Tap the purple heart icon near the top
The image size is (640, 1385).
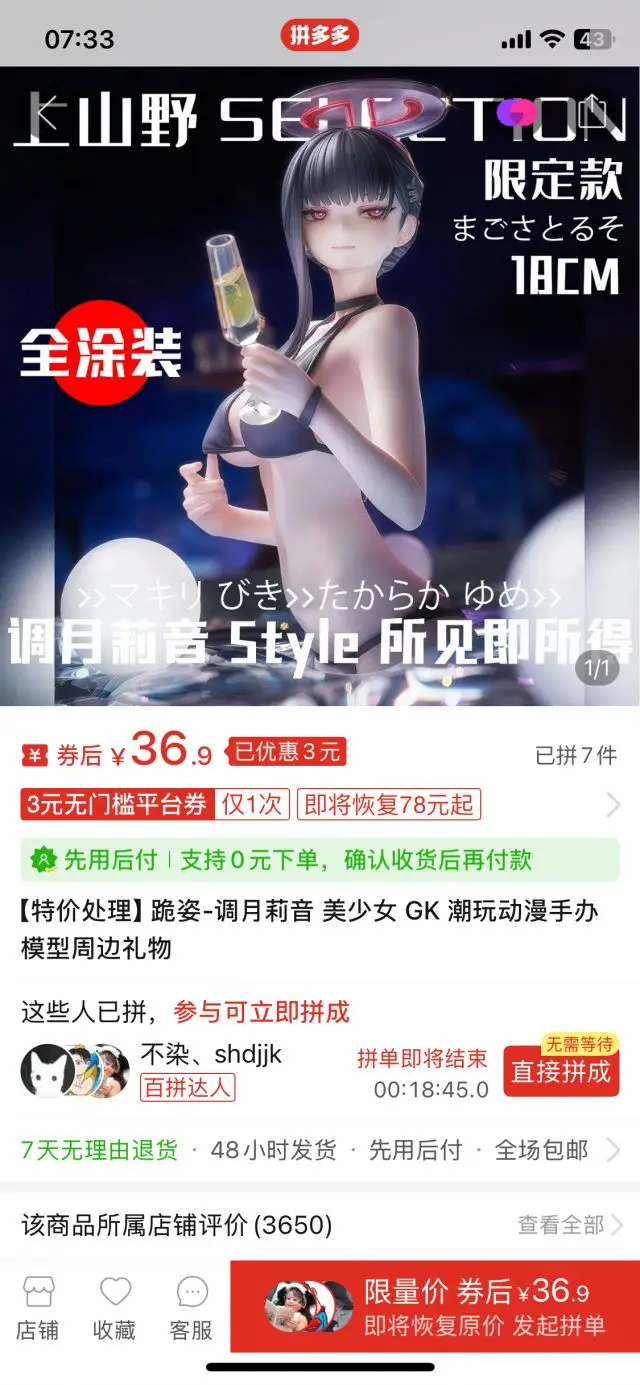(514, 113)
